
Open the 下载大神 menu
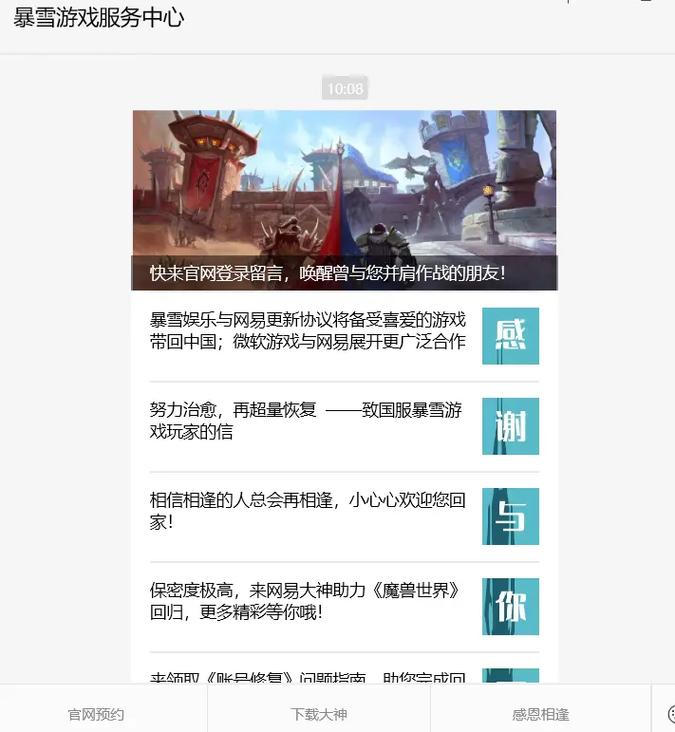319,714
